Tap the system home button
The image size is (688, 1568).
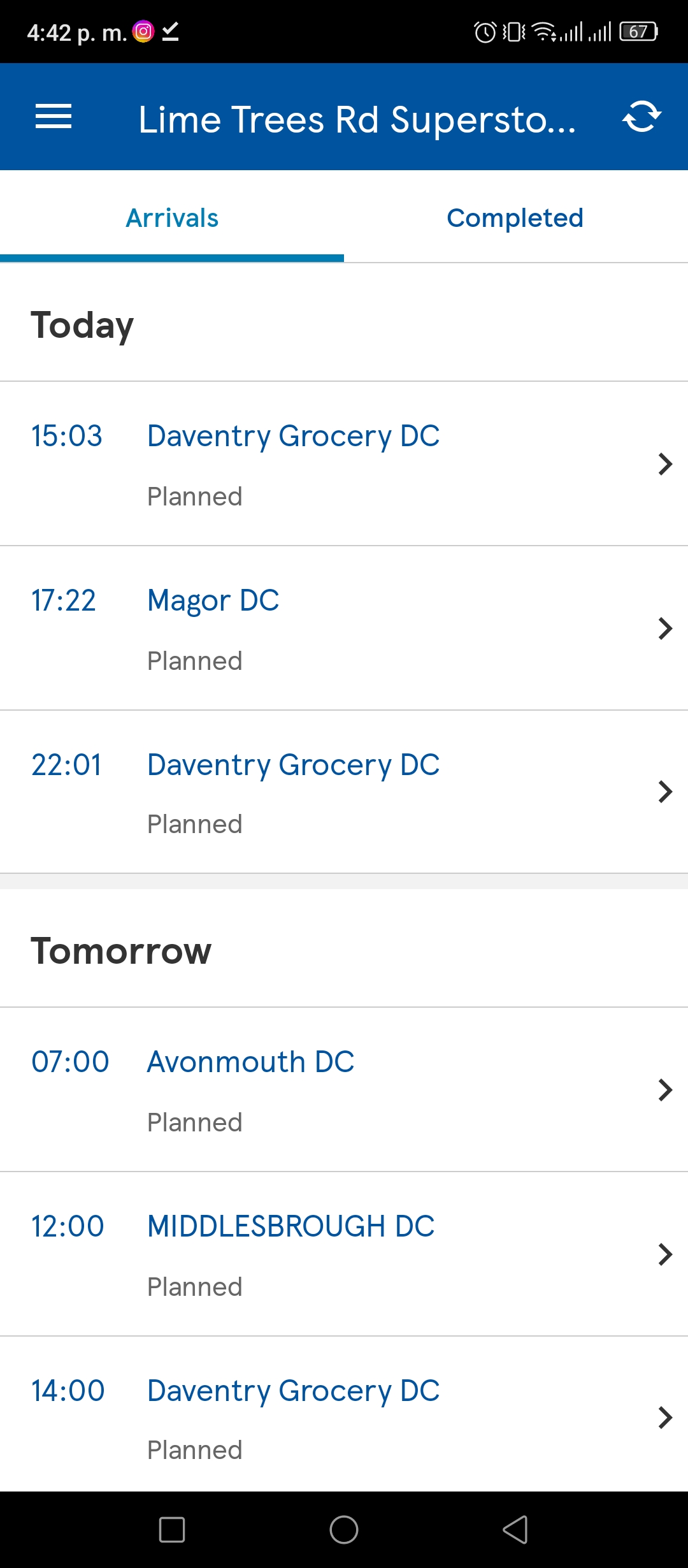(344, 1530)
